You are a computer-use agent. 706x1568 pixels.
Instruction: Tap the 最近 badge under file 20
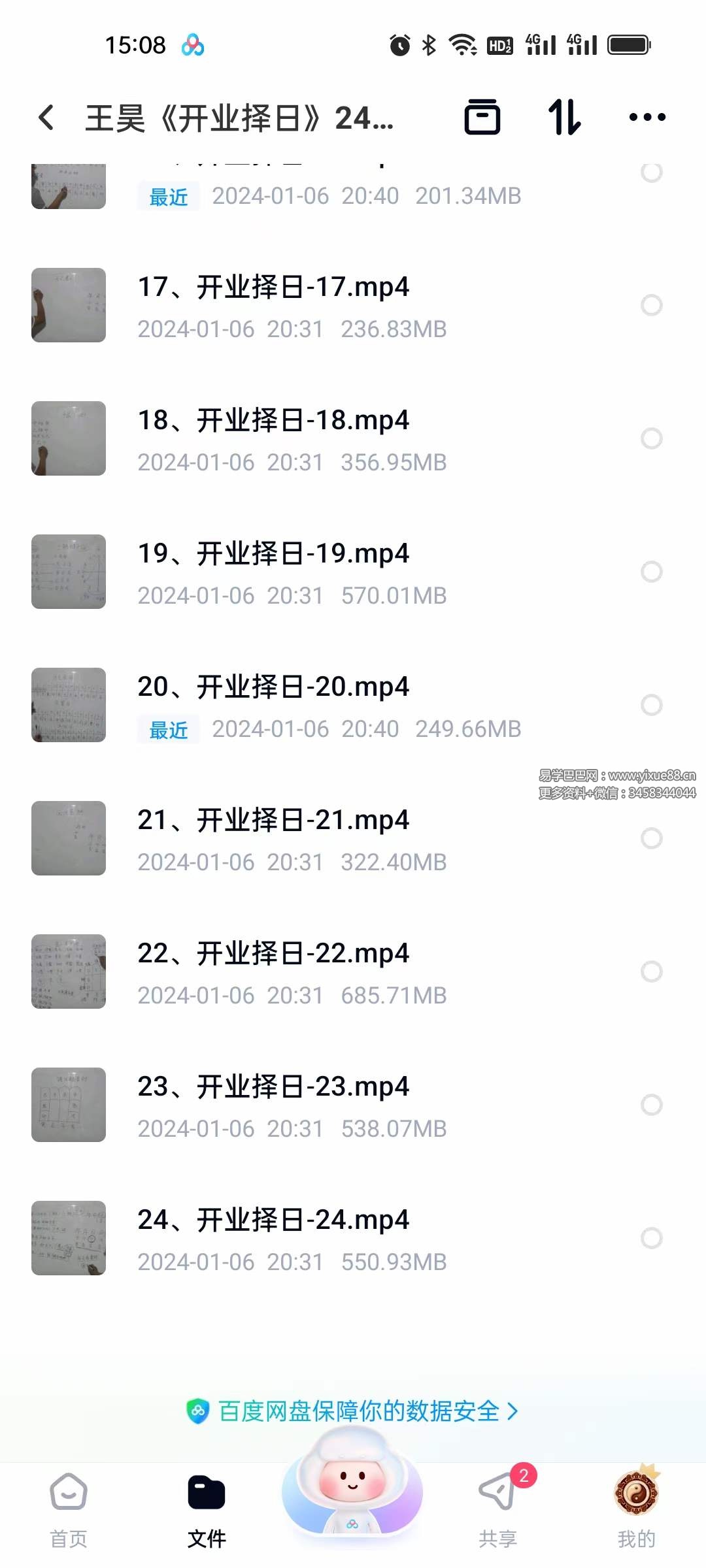click(167, 728)
